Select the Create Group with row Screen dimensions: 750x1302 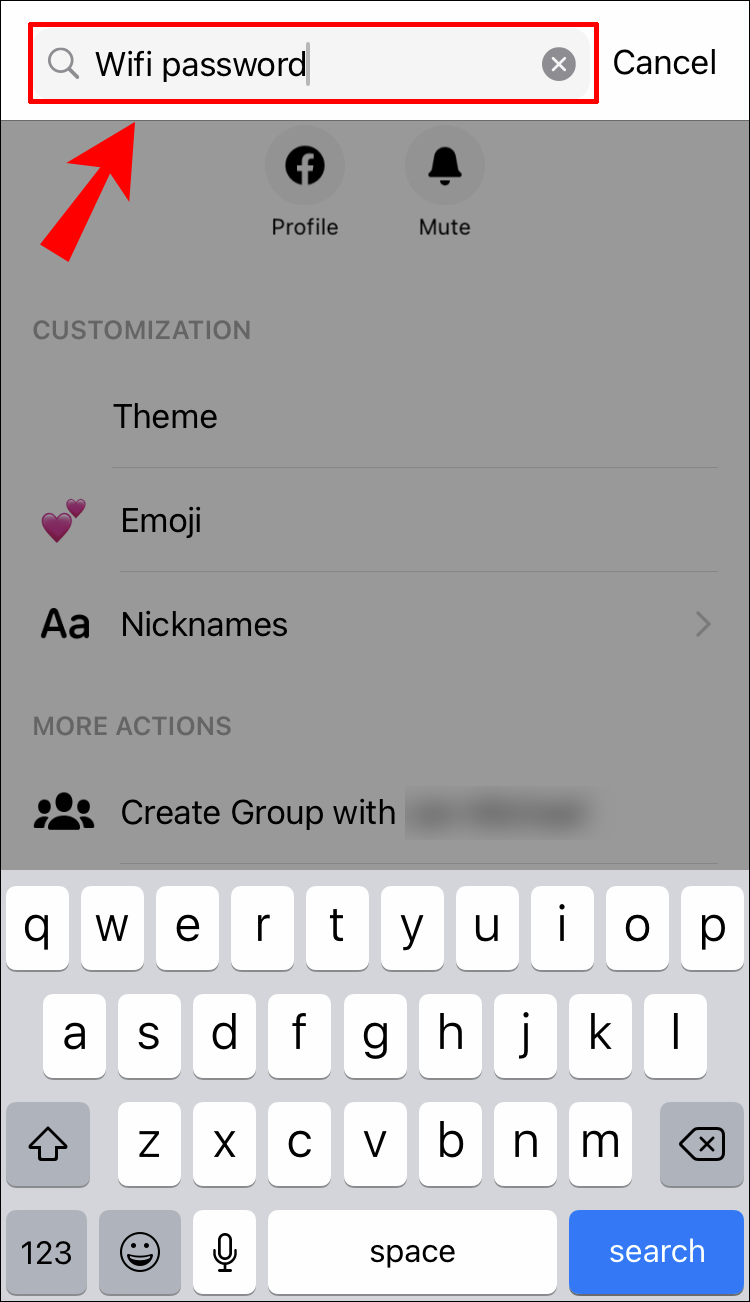click(258, 812)
